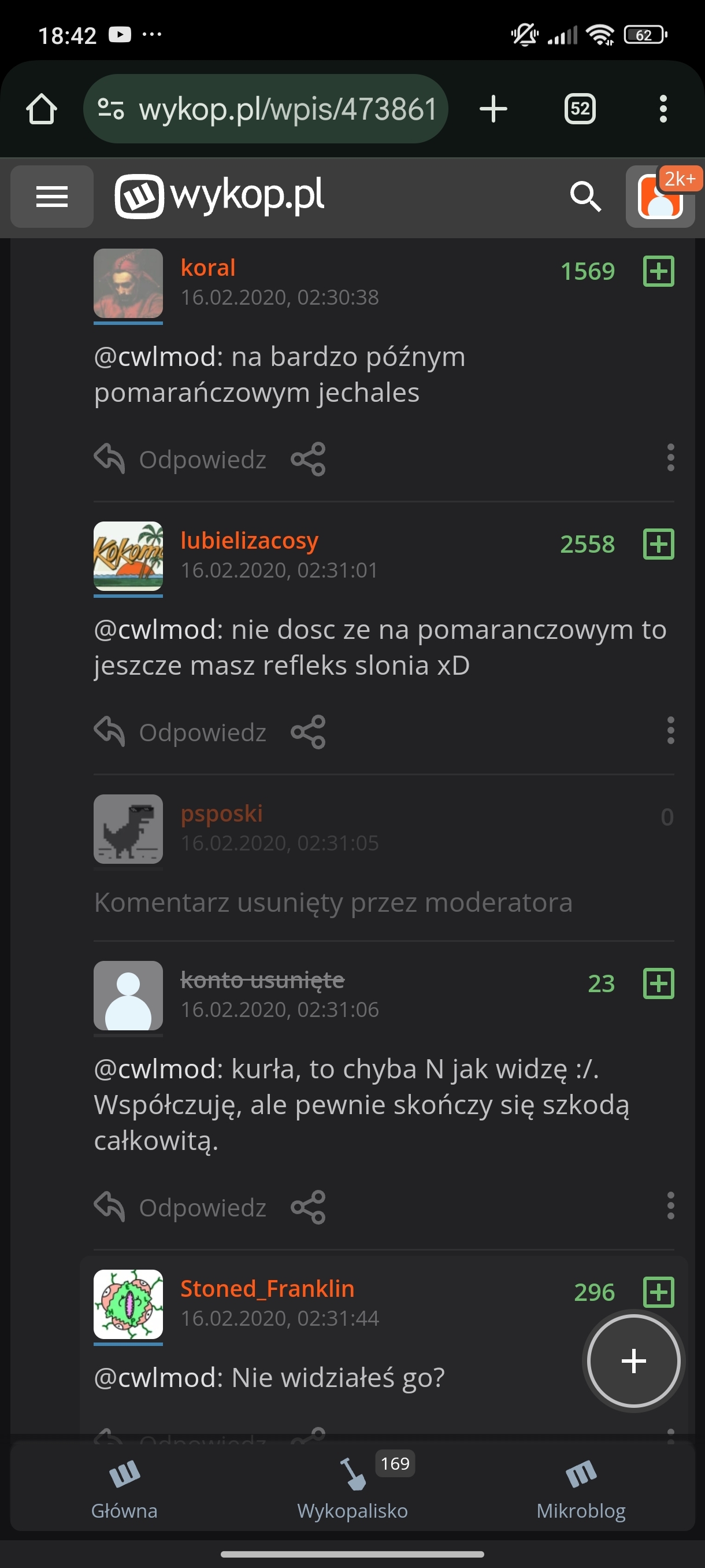Open more options on koral's comment
Image resolution: width=705 pixels, height=1568 pixels.
(x=670, y=458)
